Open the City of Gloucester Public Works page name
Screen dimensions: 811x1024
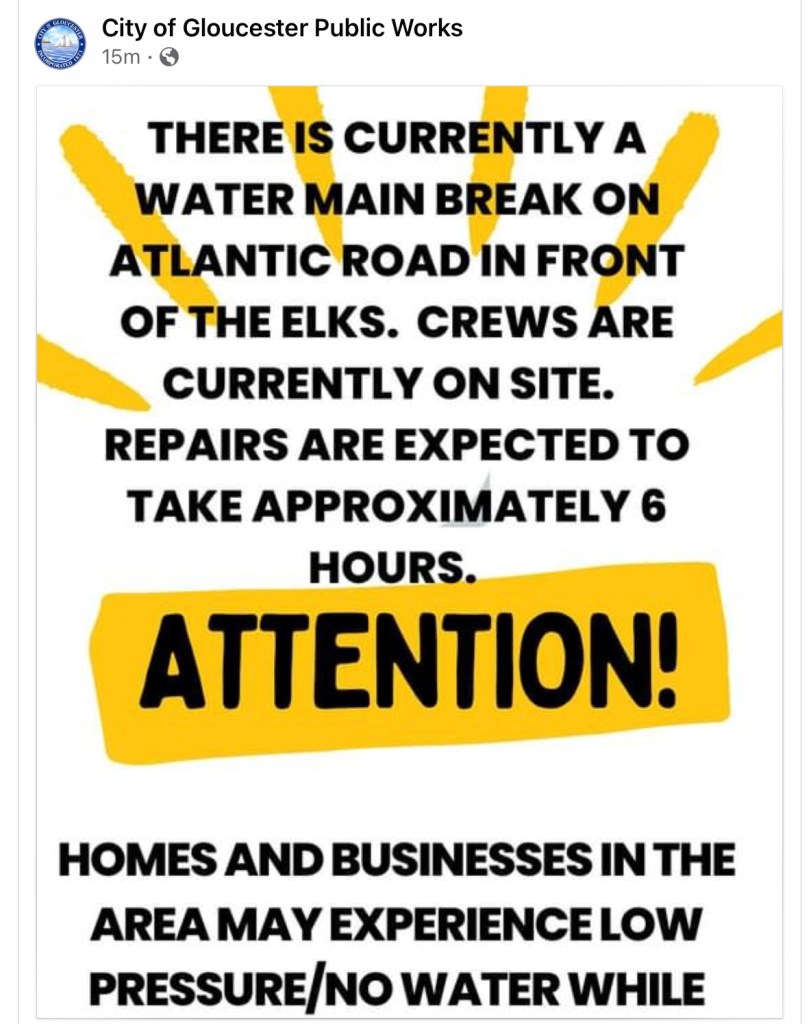click(282, 28)
